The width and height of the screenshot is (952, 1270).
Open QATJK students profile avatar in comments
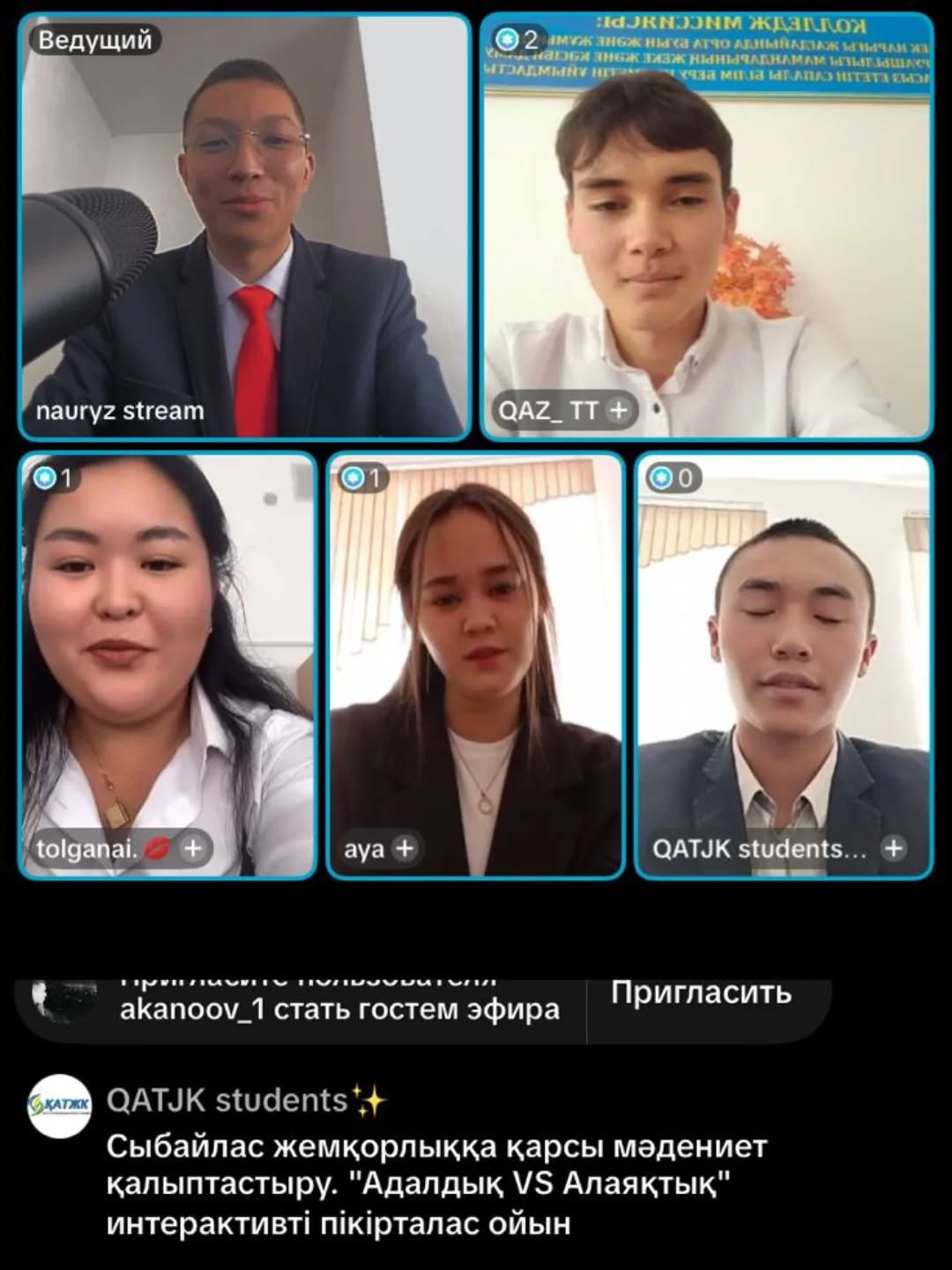coord(60,1106)
